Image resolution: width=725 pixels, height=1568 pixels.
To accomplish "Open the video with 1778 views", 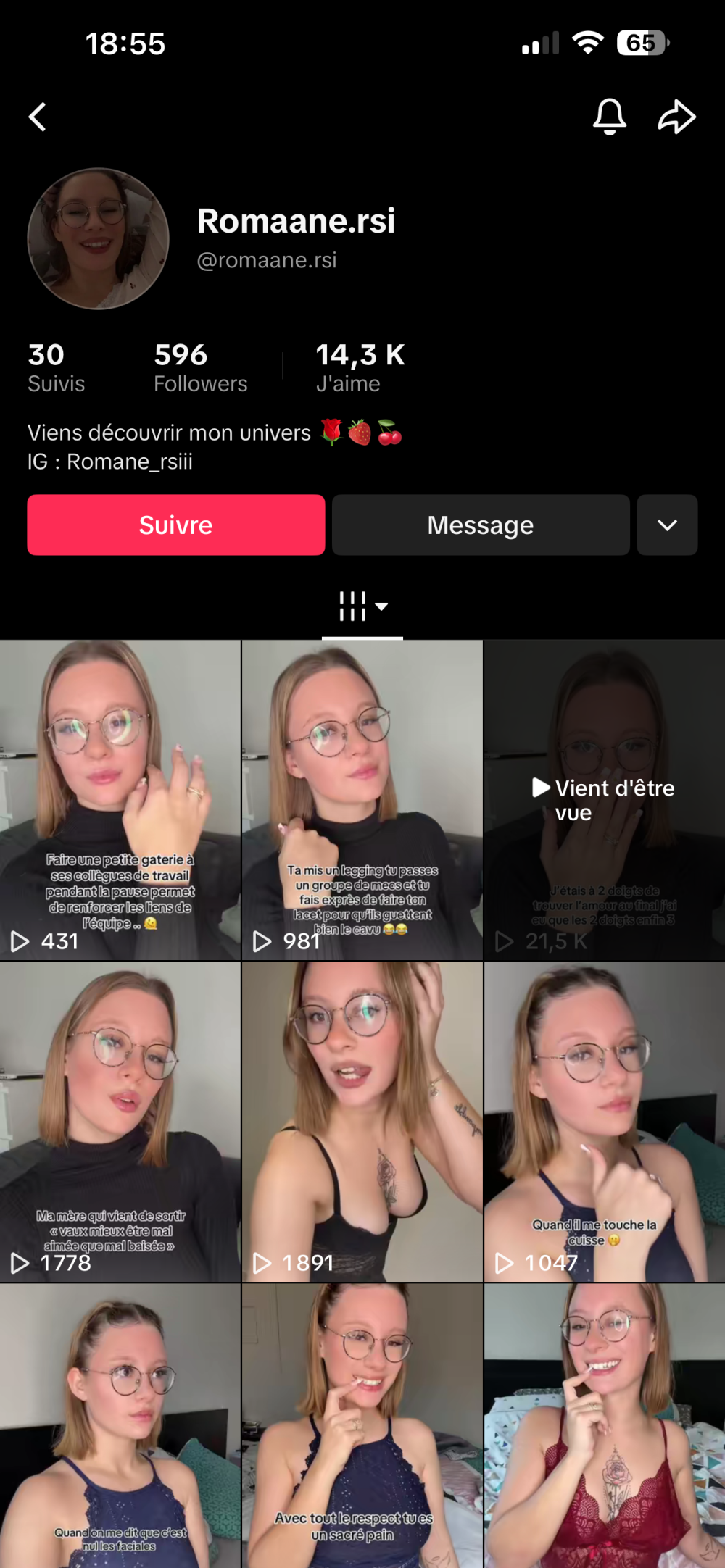I will coord(120,1122).
